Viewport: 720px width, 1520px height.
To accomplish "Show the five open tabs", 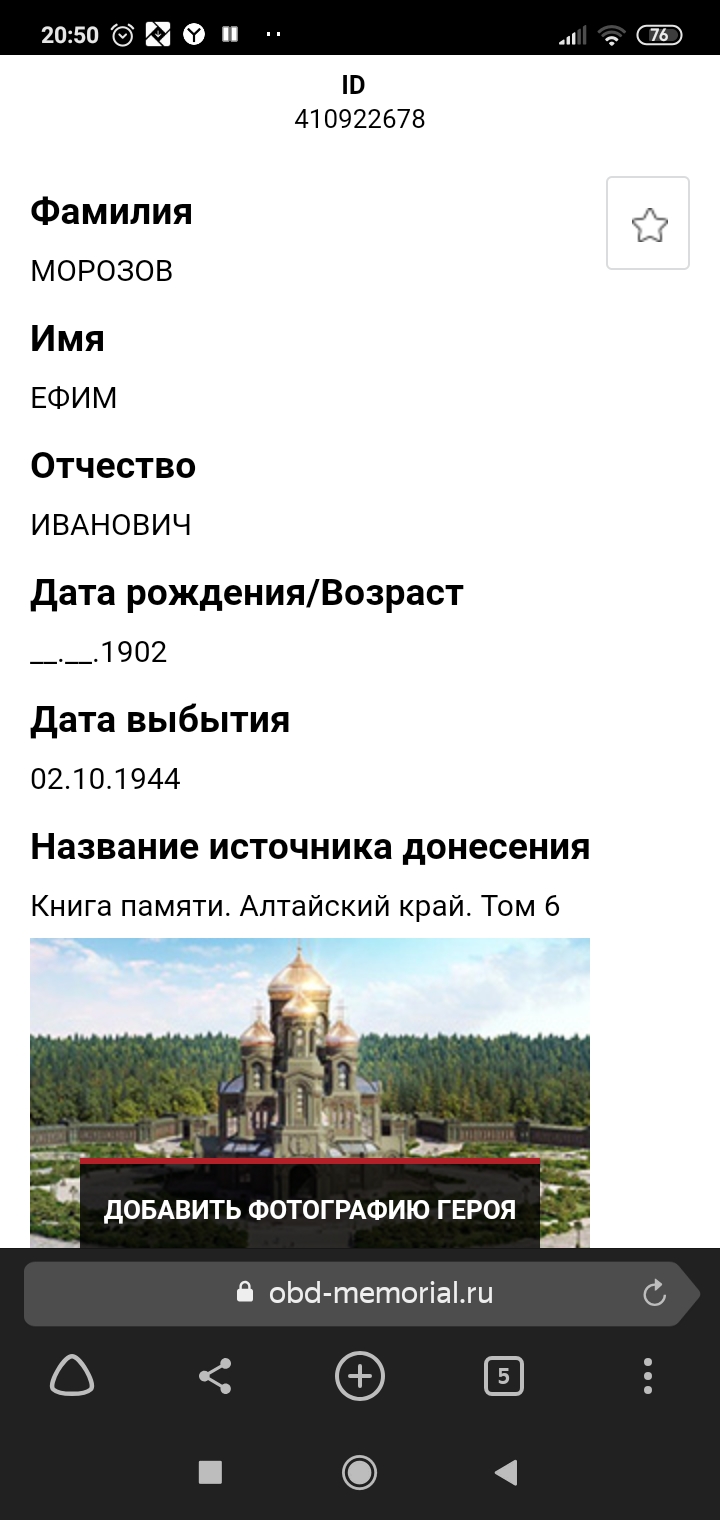I will click(503, 1376).
